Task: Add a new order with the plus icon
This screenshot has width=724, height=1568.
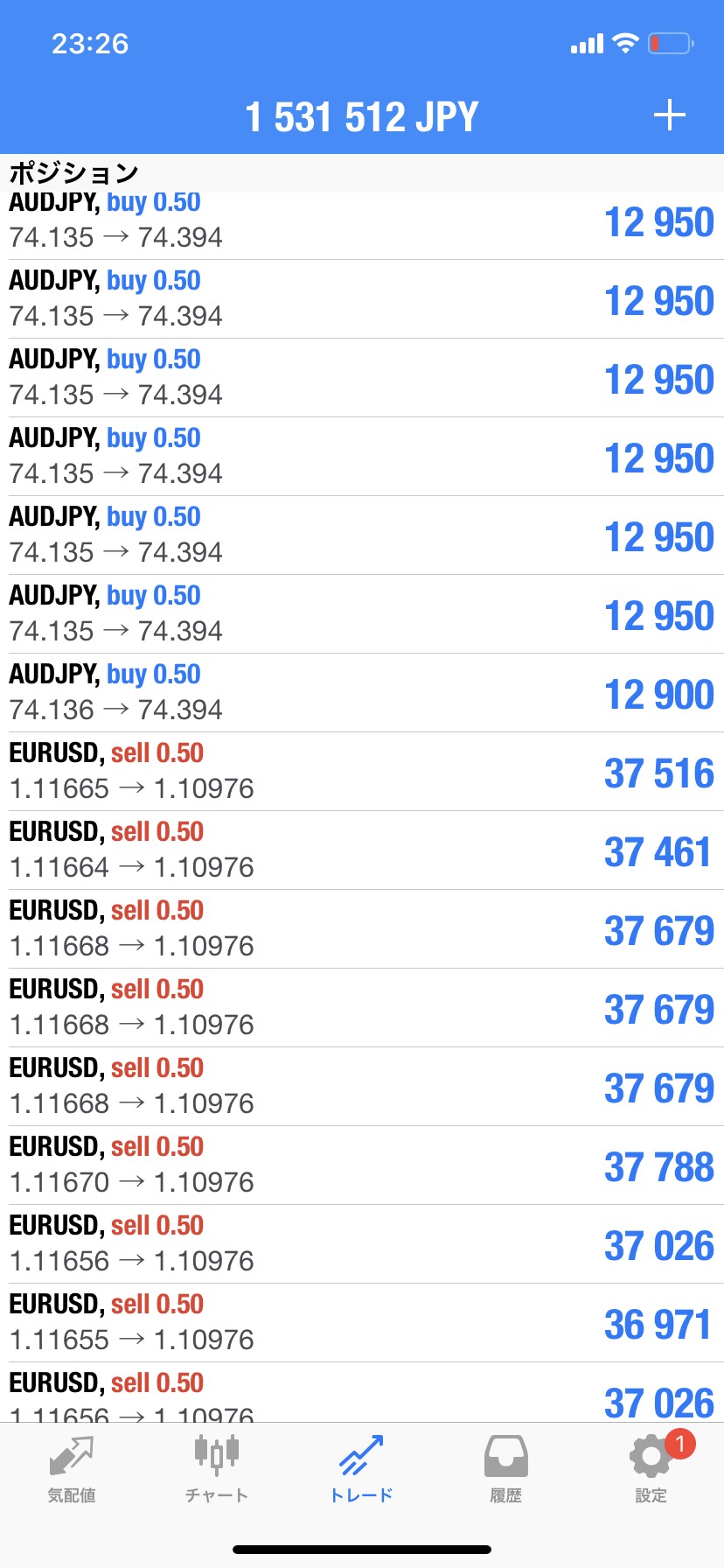Action: [x=669, y=115]
